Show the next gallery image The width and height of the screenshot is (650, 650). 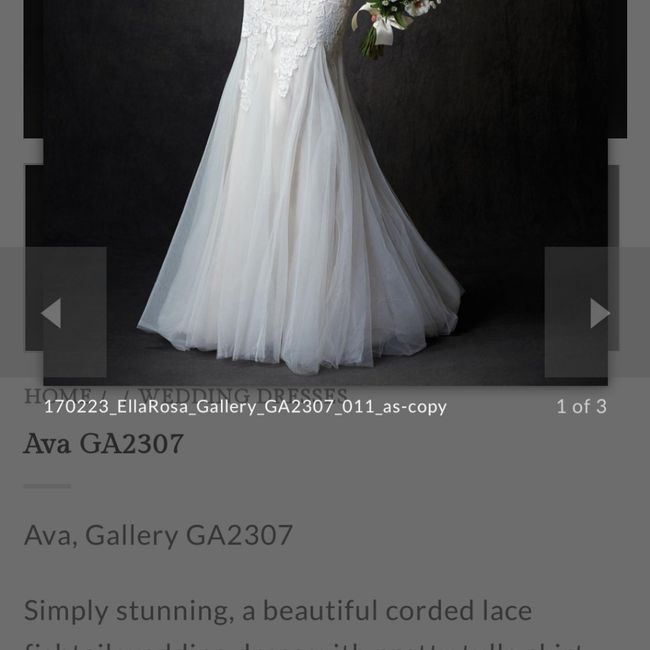click(598, 313)
